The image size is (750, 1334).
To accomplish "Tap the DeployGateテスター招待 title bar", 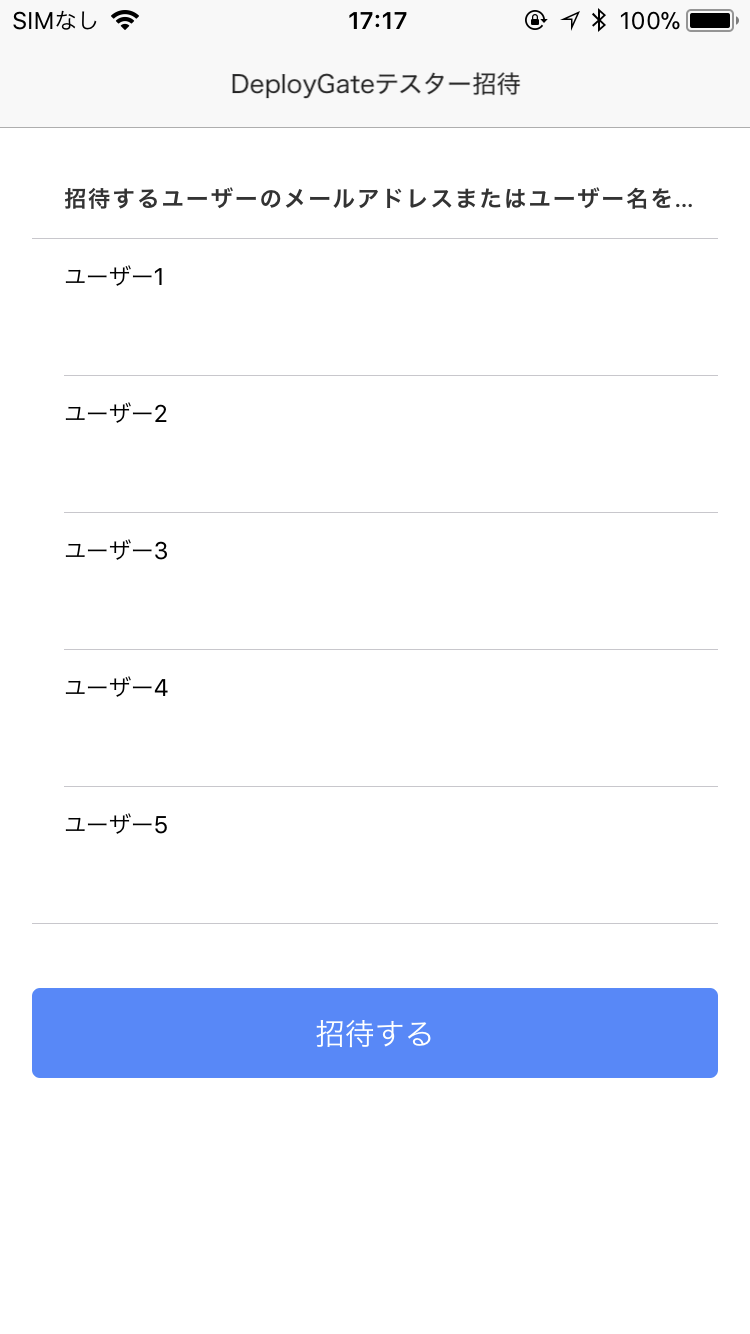I will click(375, 84).
